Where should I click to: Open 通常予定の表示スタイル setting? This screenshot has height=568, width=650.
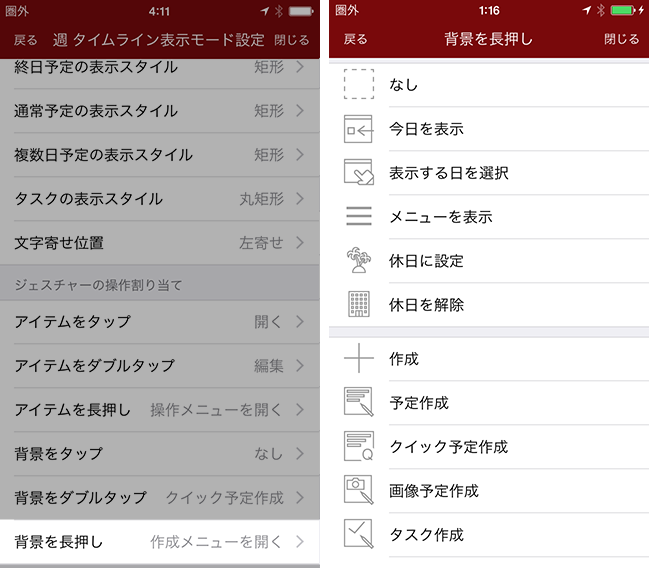click(x=160, y=111)
